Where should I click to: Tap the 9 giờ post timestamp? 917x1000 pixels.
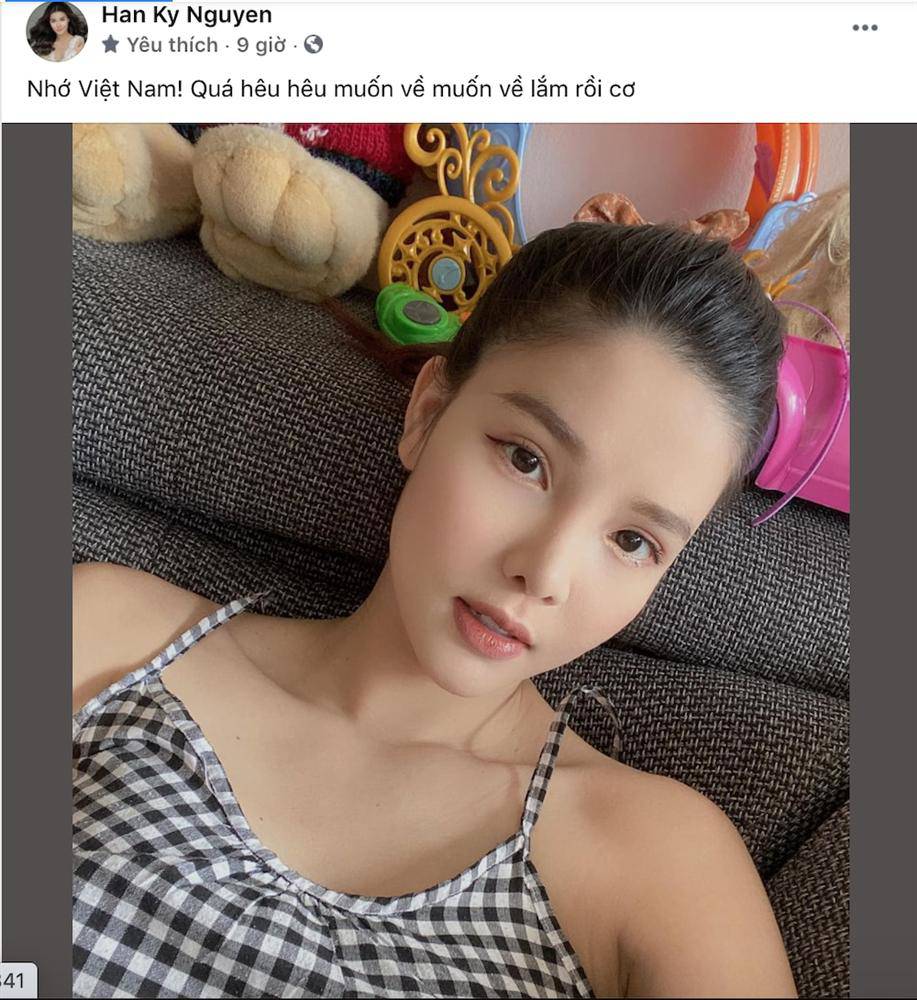click(261, 45)
